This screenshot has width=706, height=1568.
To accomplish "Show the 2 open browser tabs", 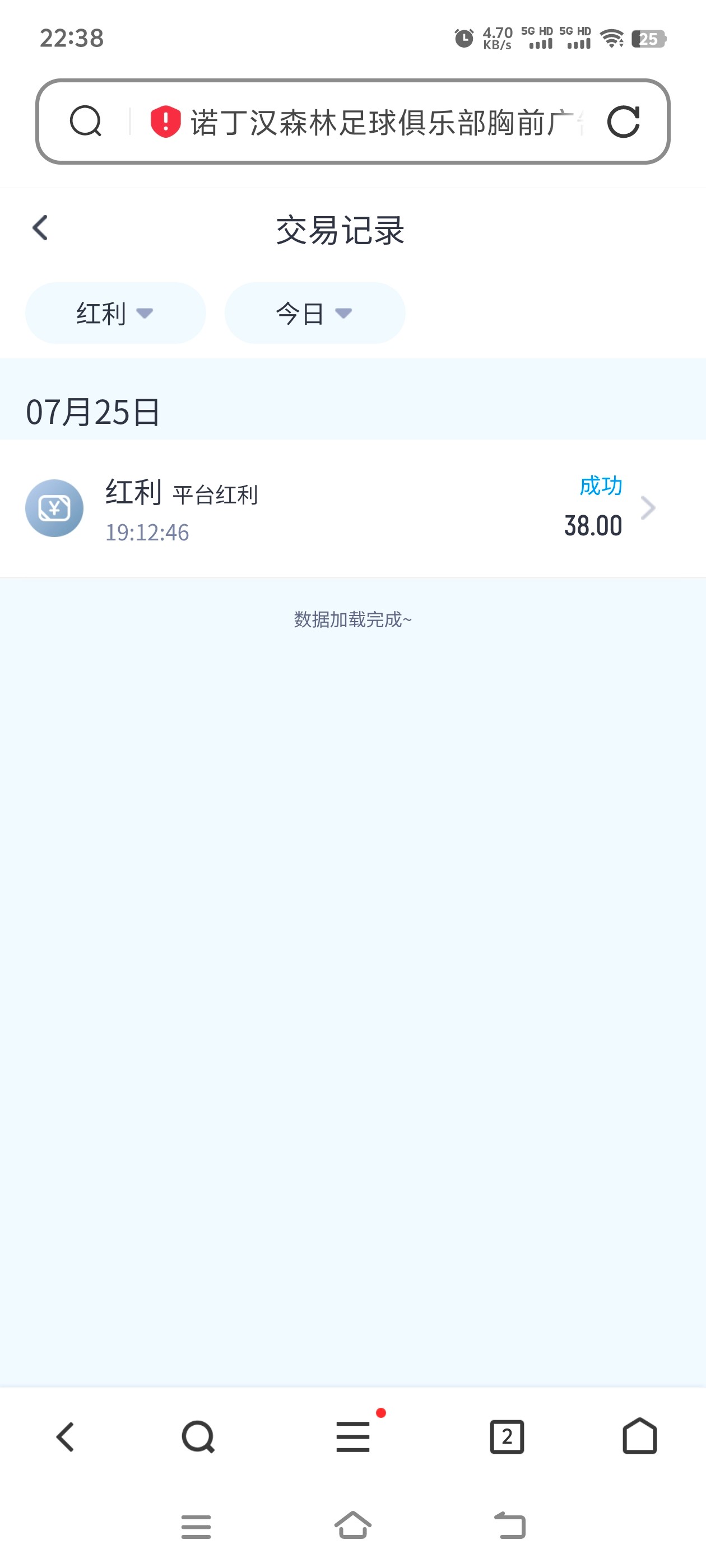I will coord(507,1437).
